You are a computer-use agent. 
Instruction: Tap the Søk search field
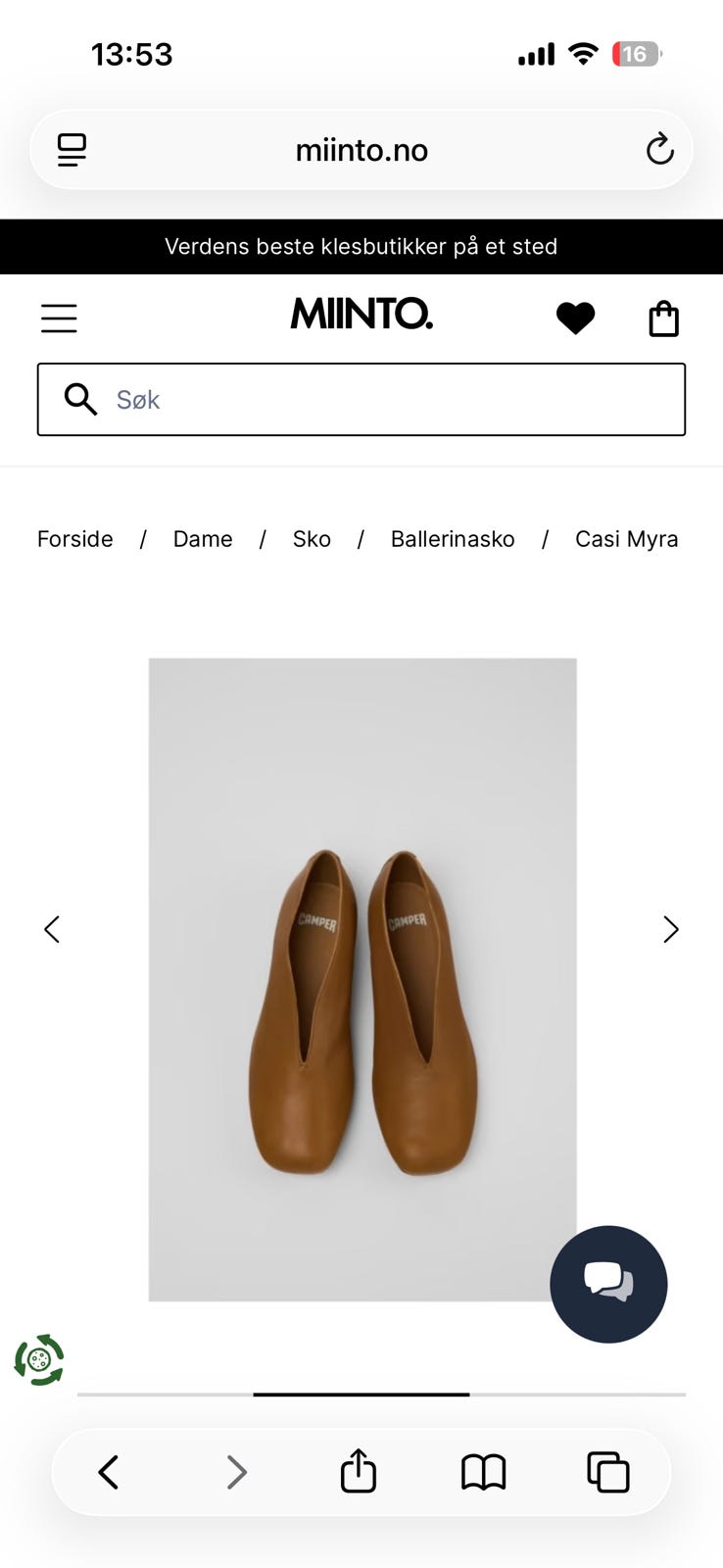pyautogui.click(x=361, y=400)
